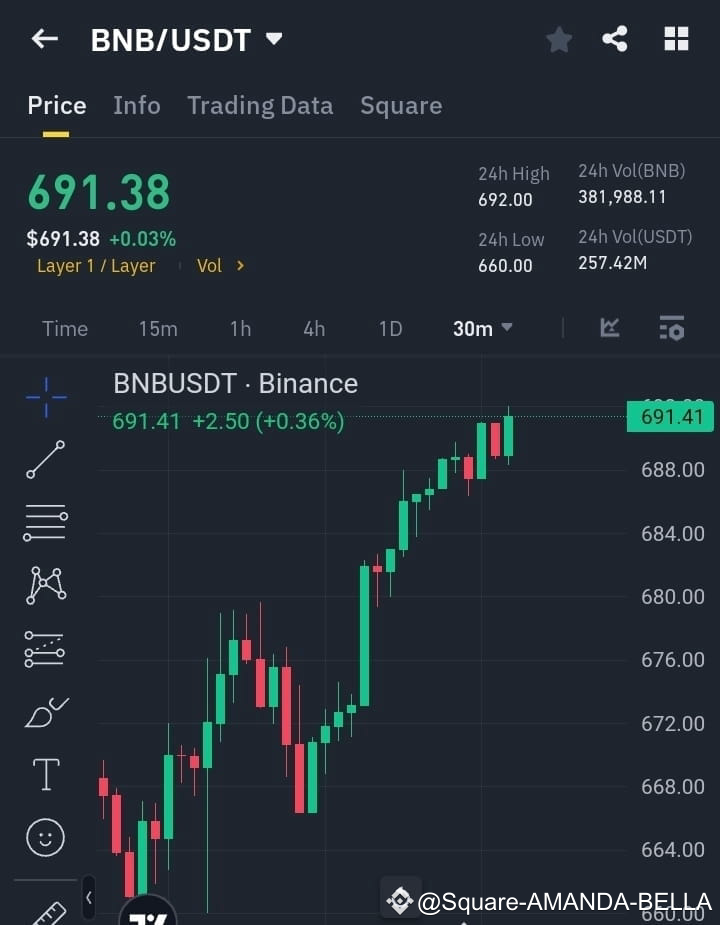Select the XABCD pattern tool

[45, 586]
